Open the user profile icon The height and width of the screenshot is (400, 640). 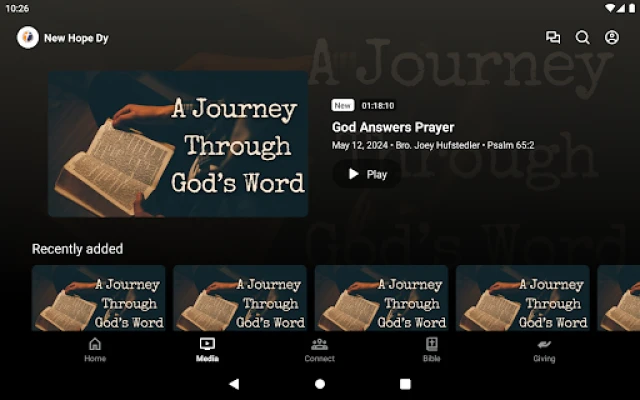pos(612,38)
